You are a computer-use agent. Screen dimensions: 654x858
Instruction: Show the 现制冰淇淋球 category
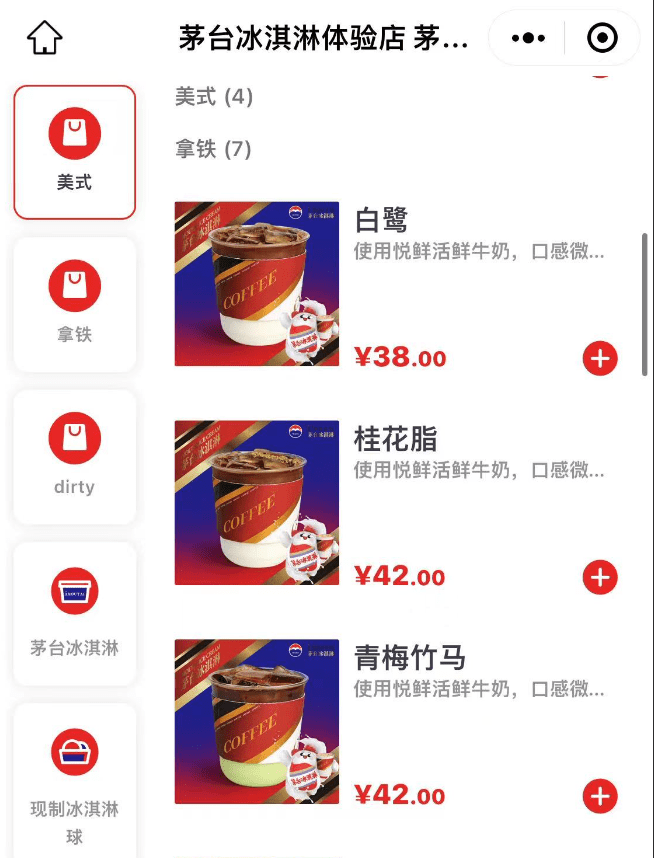point(75,780)
